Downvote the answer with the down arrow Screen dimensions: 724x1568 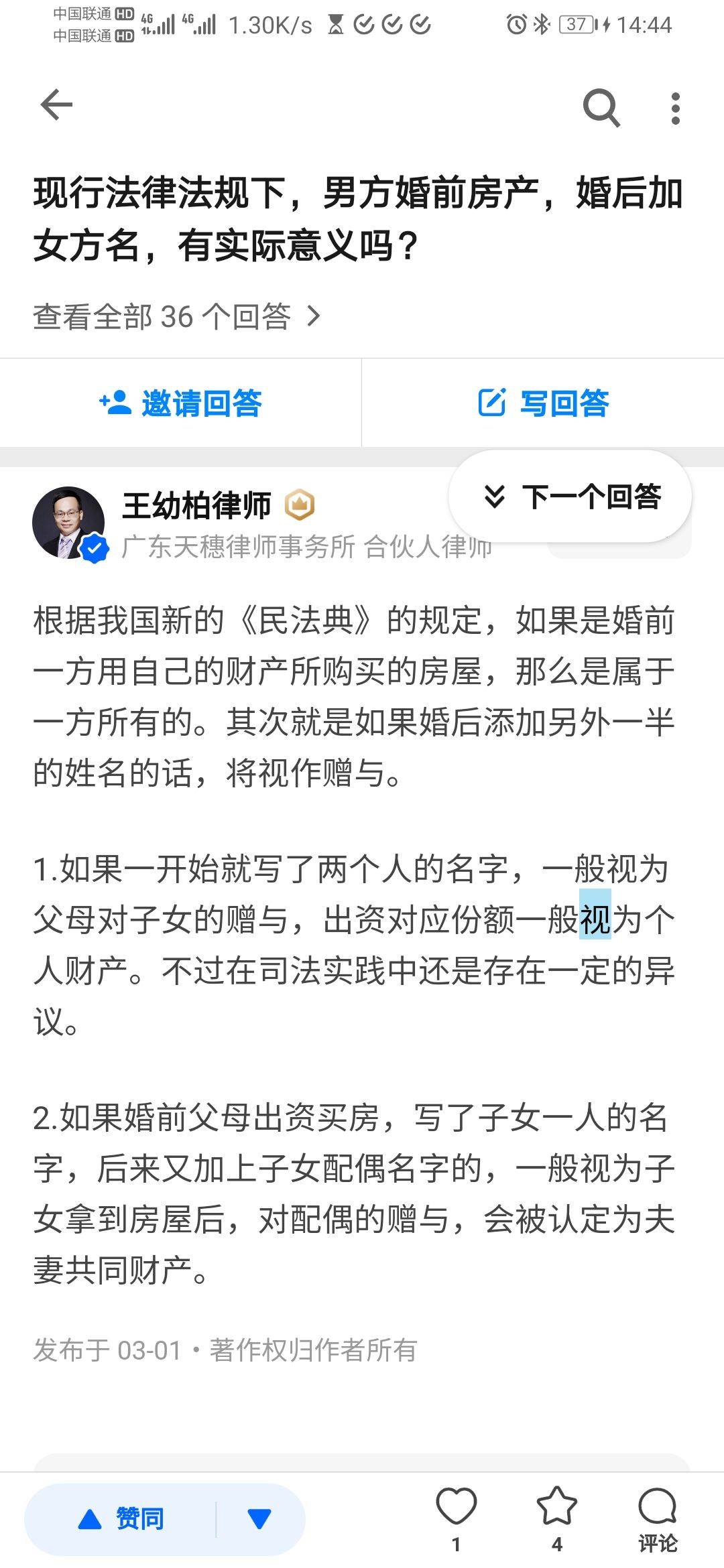tap(259, 1518)
